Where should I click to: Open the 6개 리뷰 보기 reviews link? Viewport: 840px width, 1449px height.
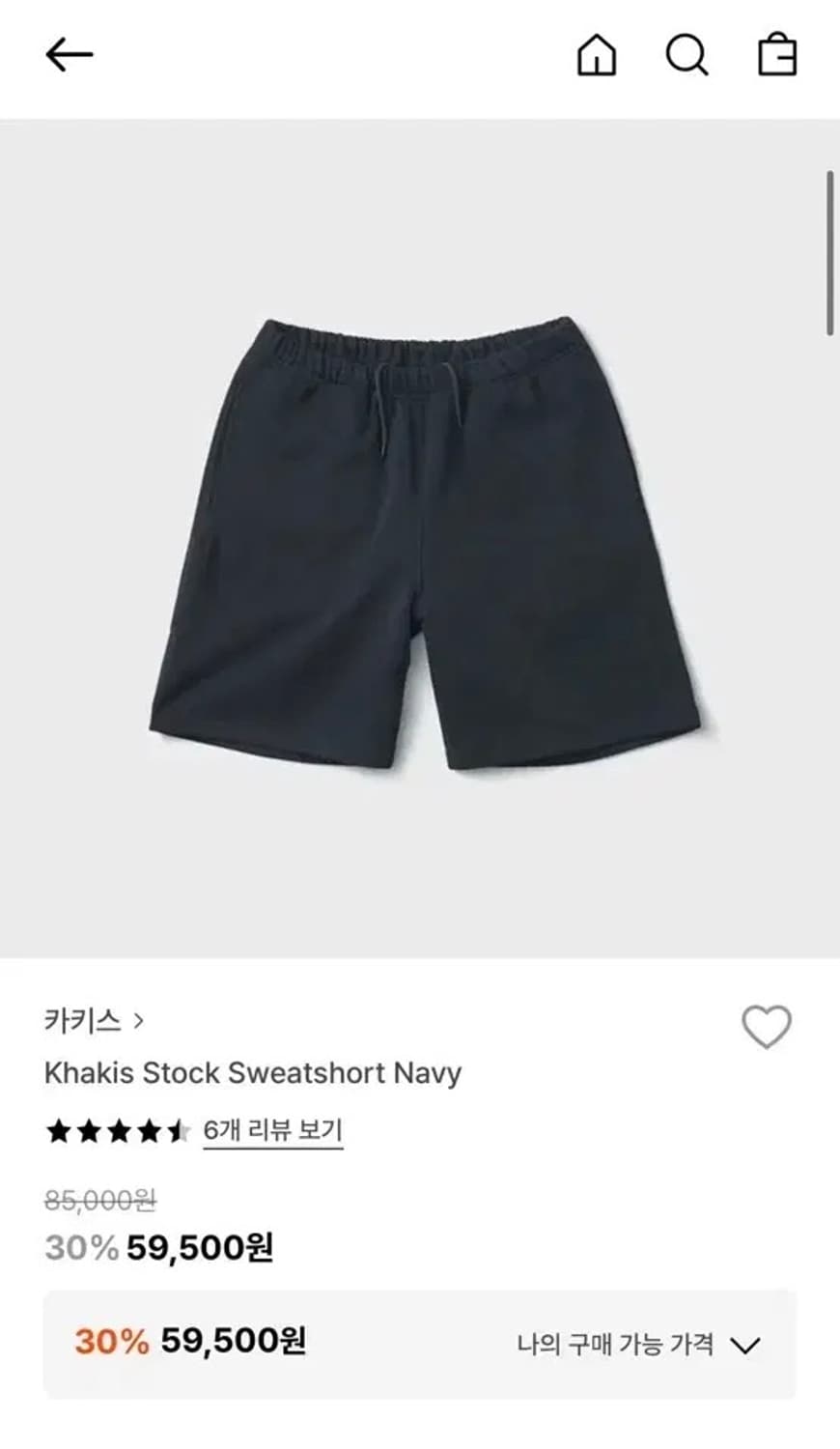click(x=273, y=1129)
